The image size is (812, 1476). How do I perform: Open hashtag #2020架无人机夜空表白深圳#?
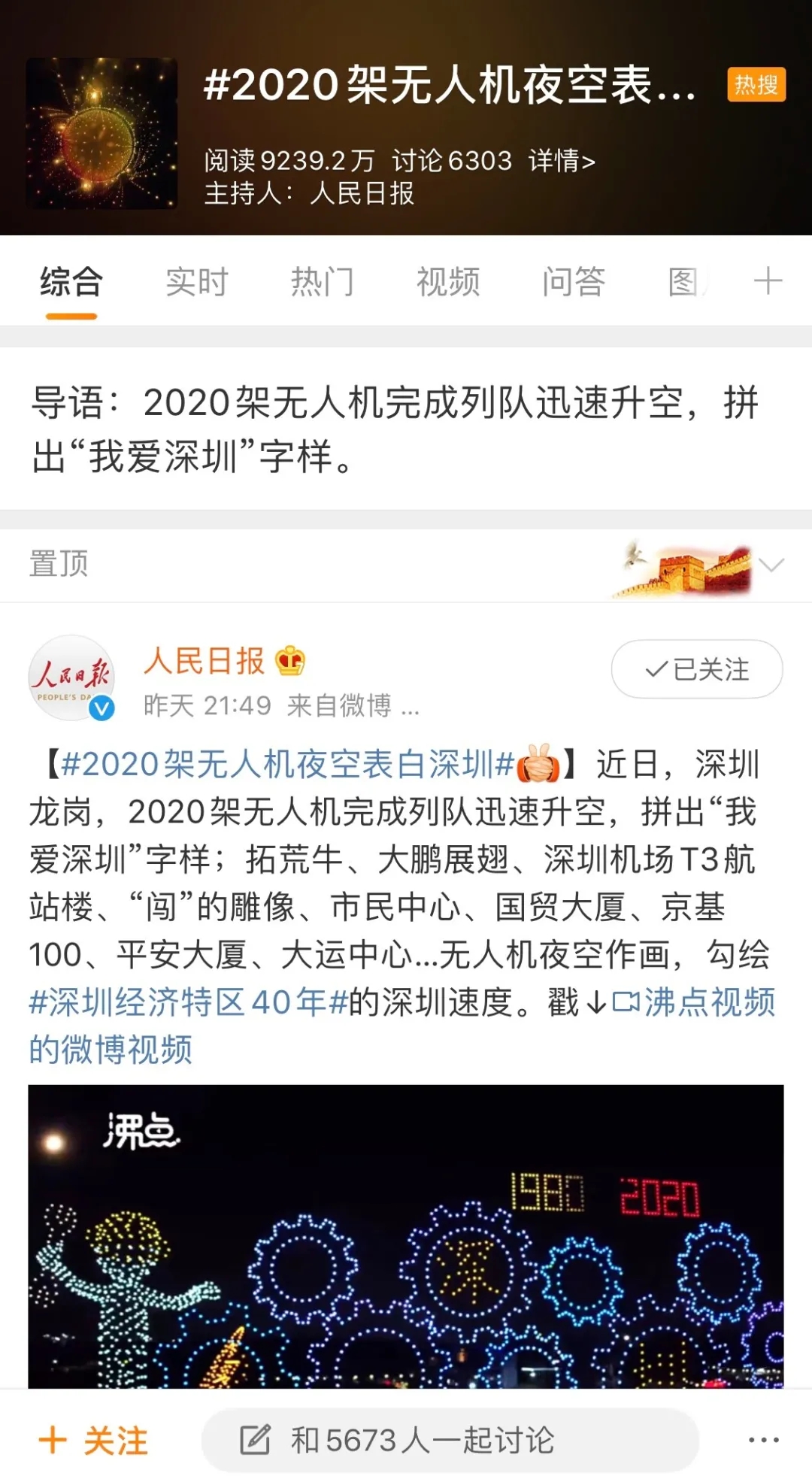(287, 765)
